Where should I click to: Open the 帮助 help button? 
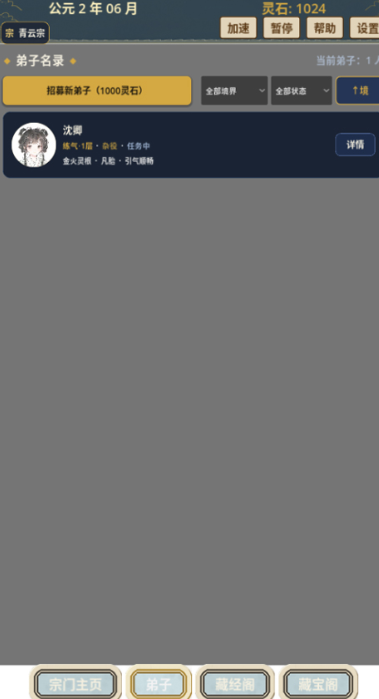click(325, 28)
